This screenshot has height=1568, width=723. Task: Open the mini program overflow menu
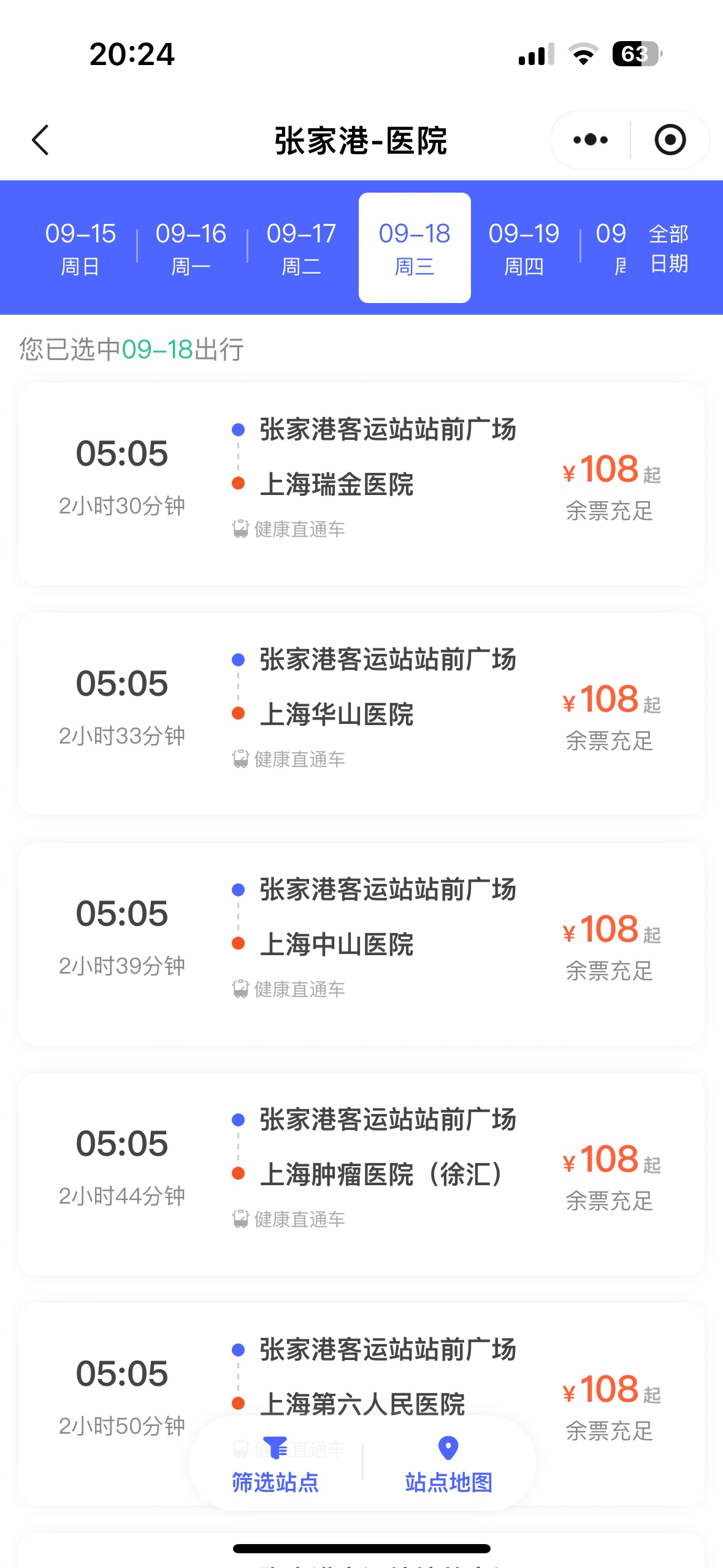point(590,140)
